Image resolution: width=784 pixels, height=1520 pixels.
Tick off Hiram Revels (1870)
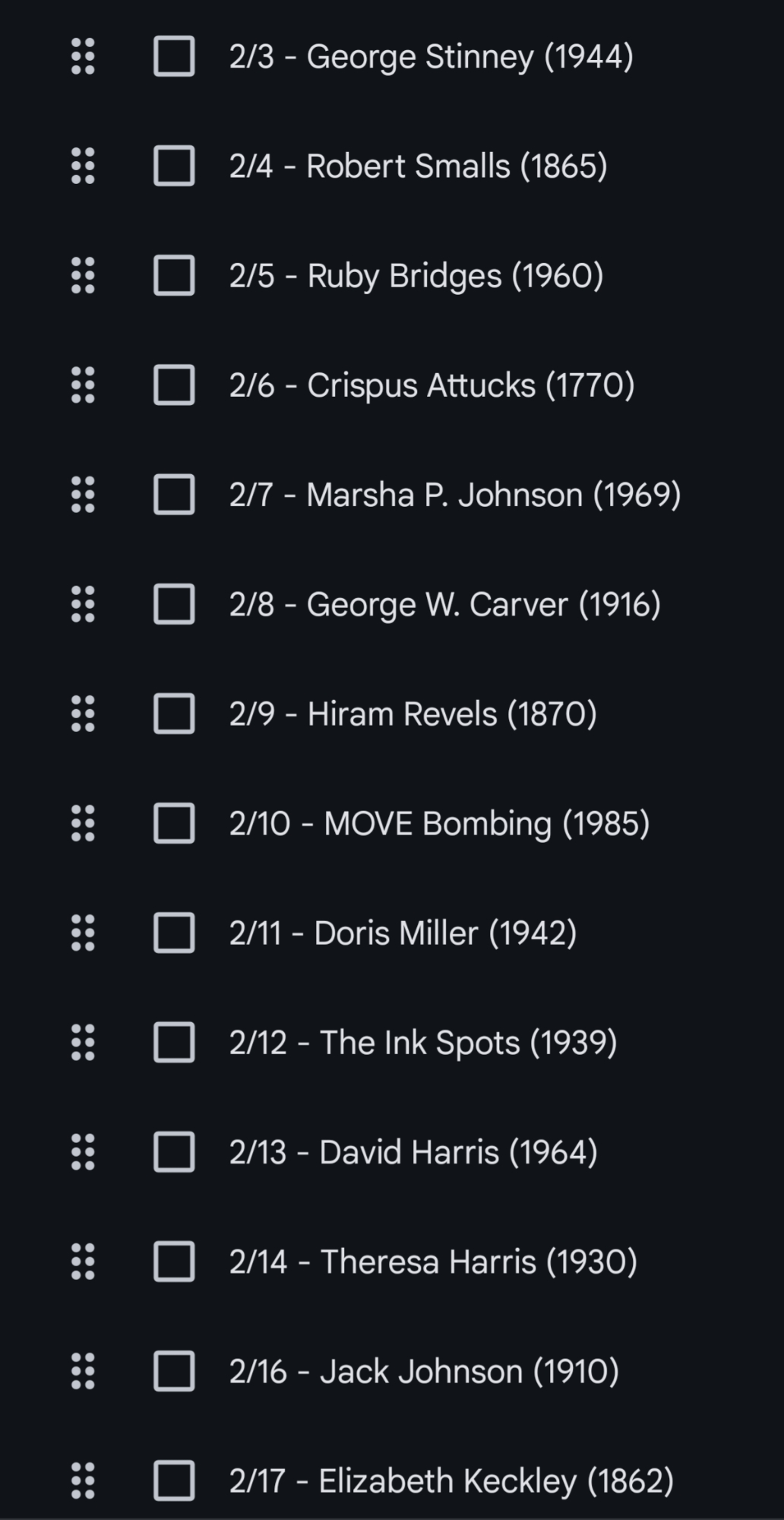tap(174, 714)
